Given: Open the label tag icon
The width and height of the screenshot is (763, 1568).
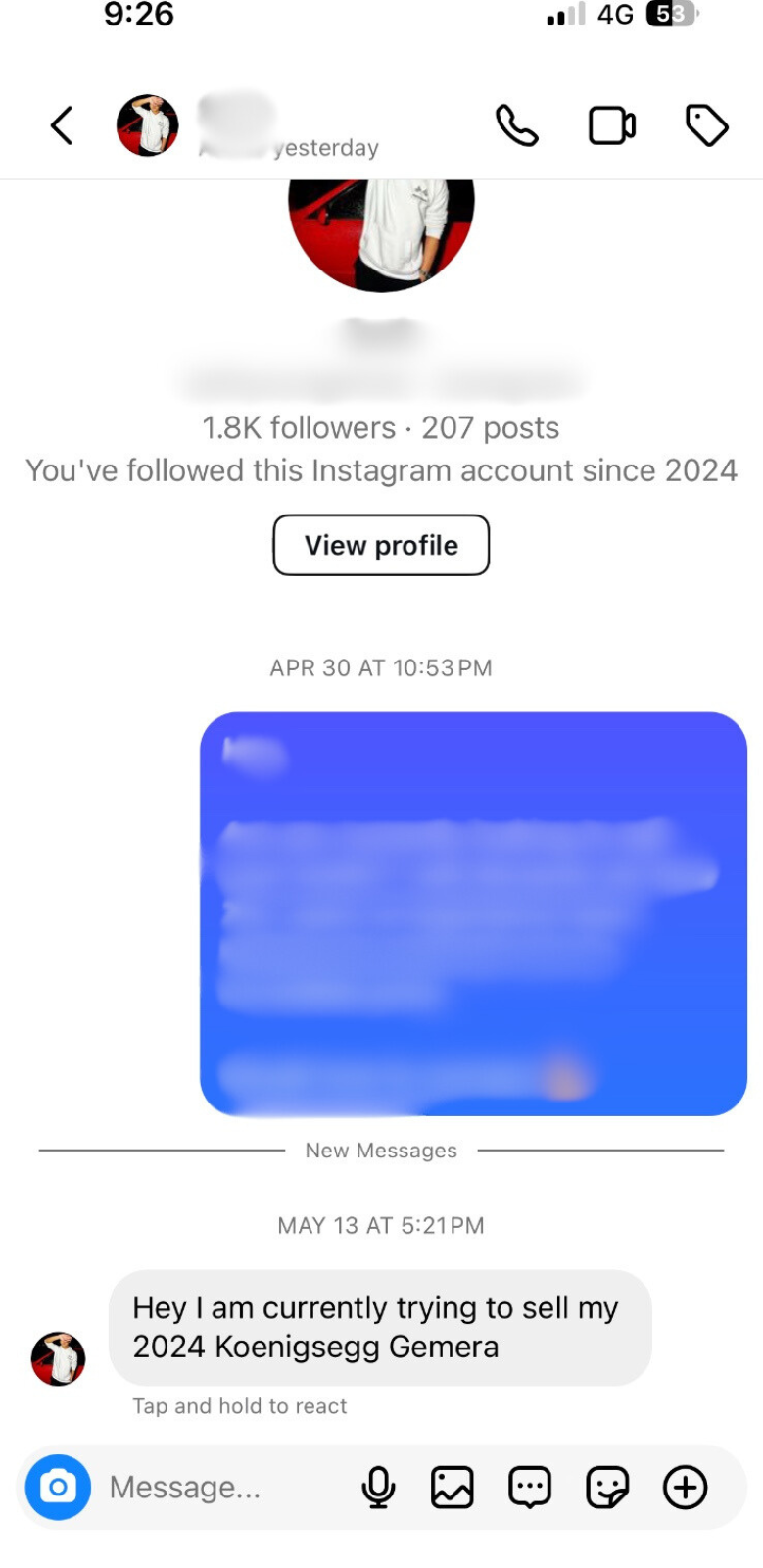Looking at the screenshot, I should (x=706, y=125).
